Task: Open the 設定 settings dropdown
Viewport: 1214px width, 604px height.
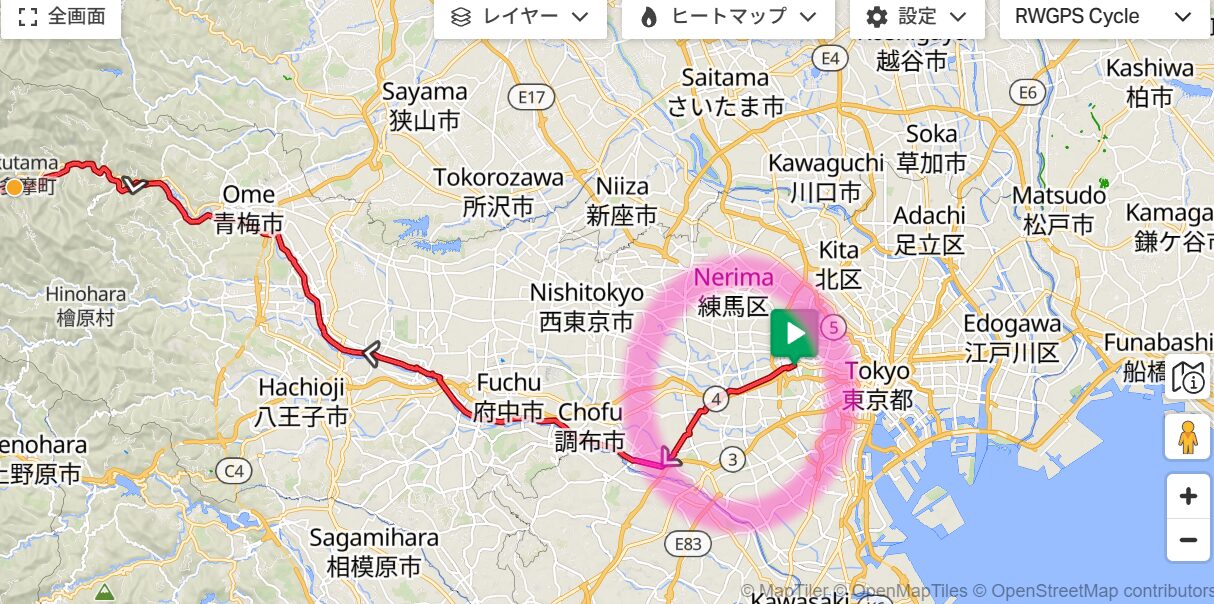Action: pyautogui.click(x=916, y=17)
